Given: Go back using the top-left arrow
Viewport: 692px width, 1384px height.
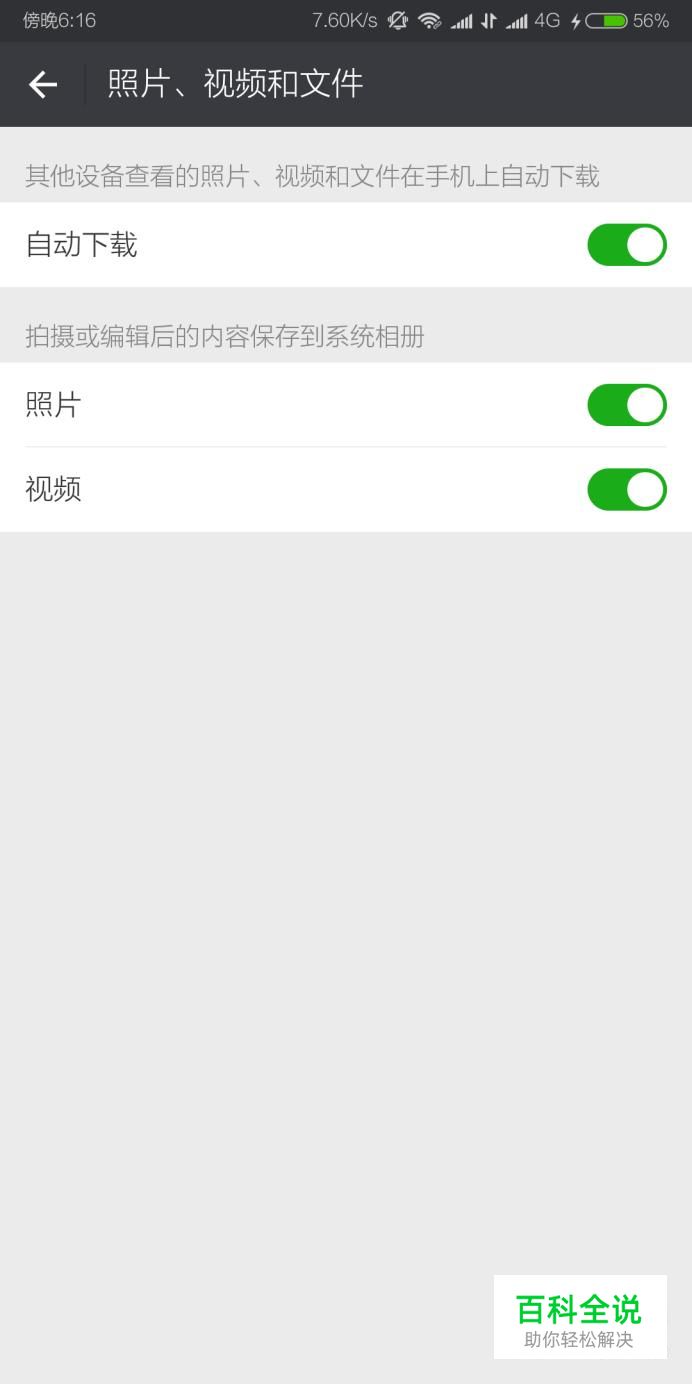Looking at the screenshot, I should [43, 85].
